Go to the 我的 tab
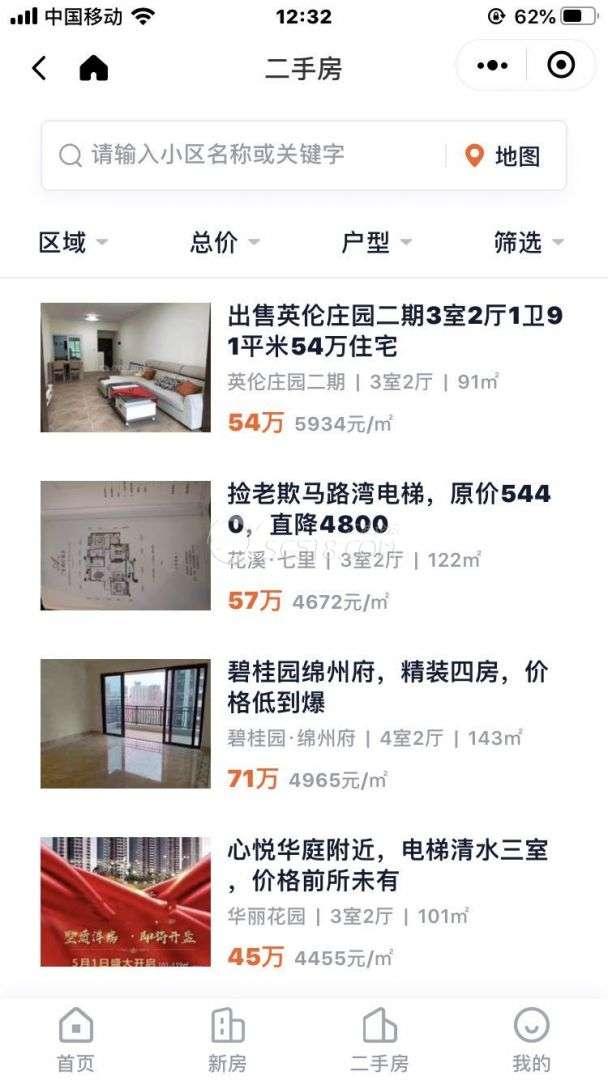Image resolution: width=608 pixels, height=1080 pixels. tap(531, 1038)
